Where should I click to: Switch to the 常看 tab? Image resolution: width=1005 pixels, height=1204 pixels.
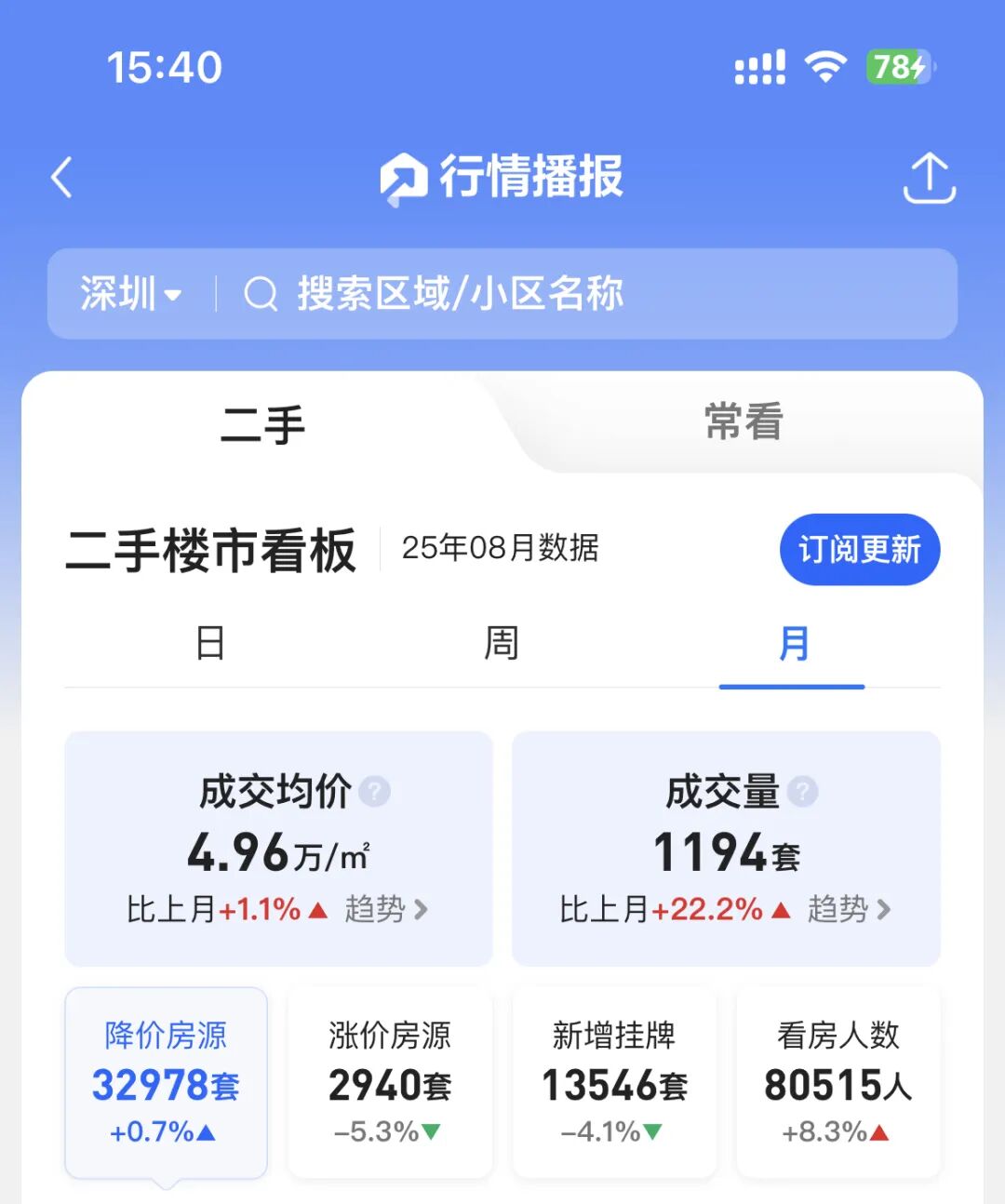tap(743, 421)
